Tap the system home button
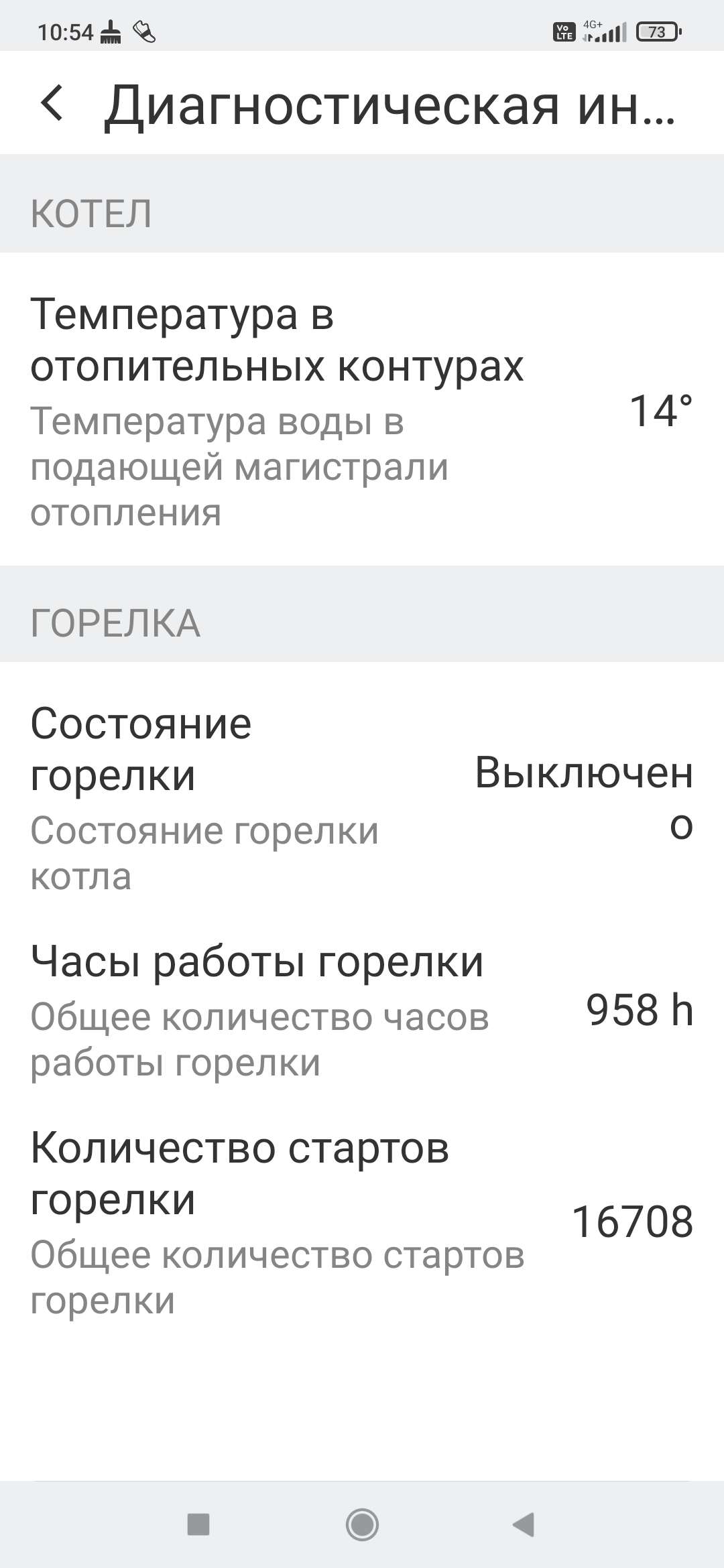724x1568 pixels. tap(362, 1524)
